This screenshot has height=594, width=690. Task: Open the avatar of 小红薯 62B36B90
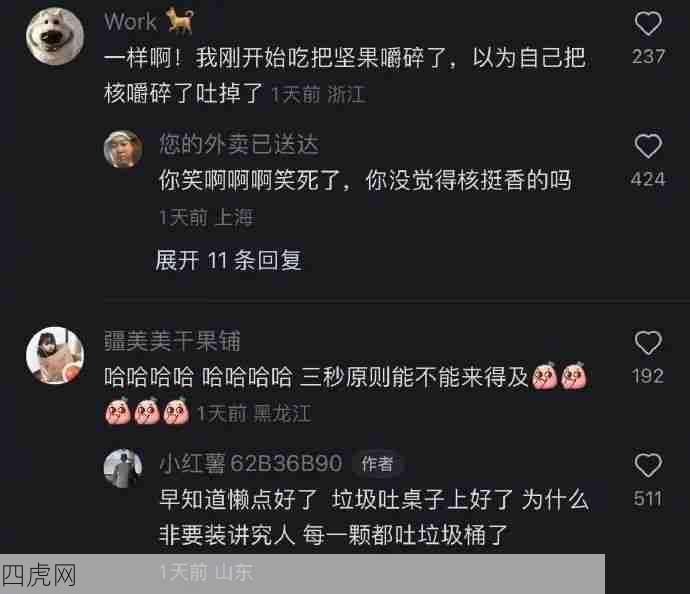pyautogui.click(x=123, y=469)
